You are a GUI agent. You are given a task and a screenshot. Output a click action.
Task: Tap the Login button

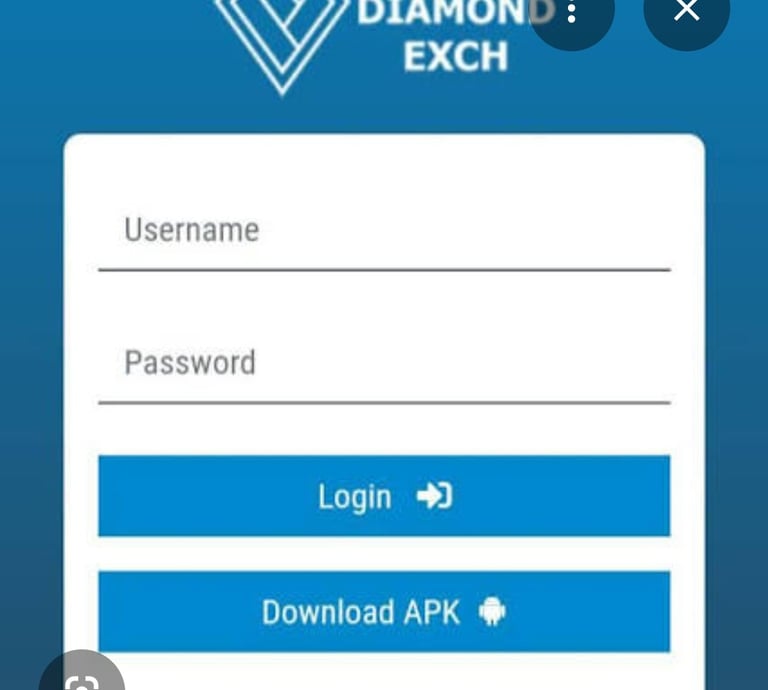384,496
